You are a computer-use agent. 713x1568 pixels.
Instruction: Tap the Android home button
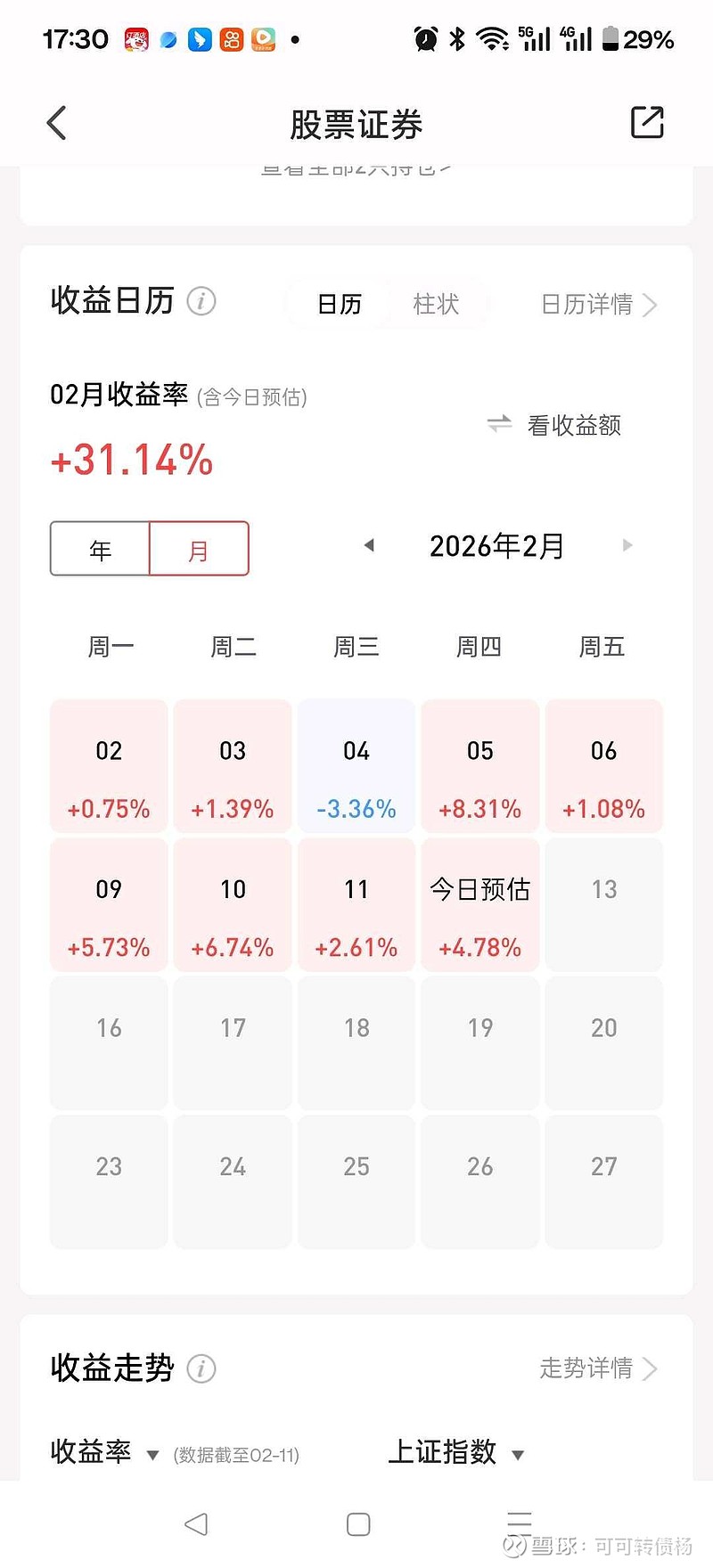[x=357, y=1523]
